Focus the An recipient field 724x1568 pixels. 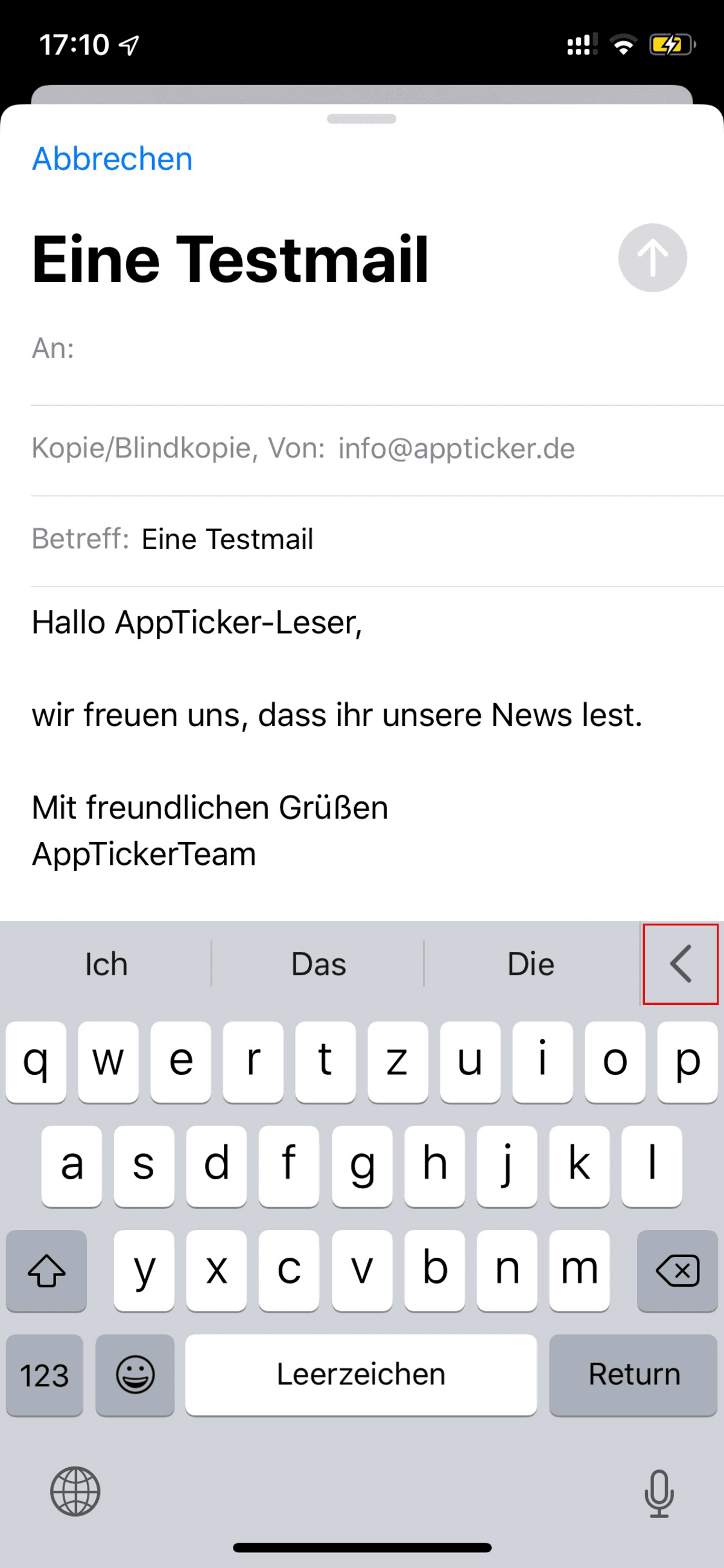click(377, 349)
